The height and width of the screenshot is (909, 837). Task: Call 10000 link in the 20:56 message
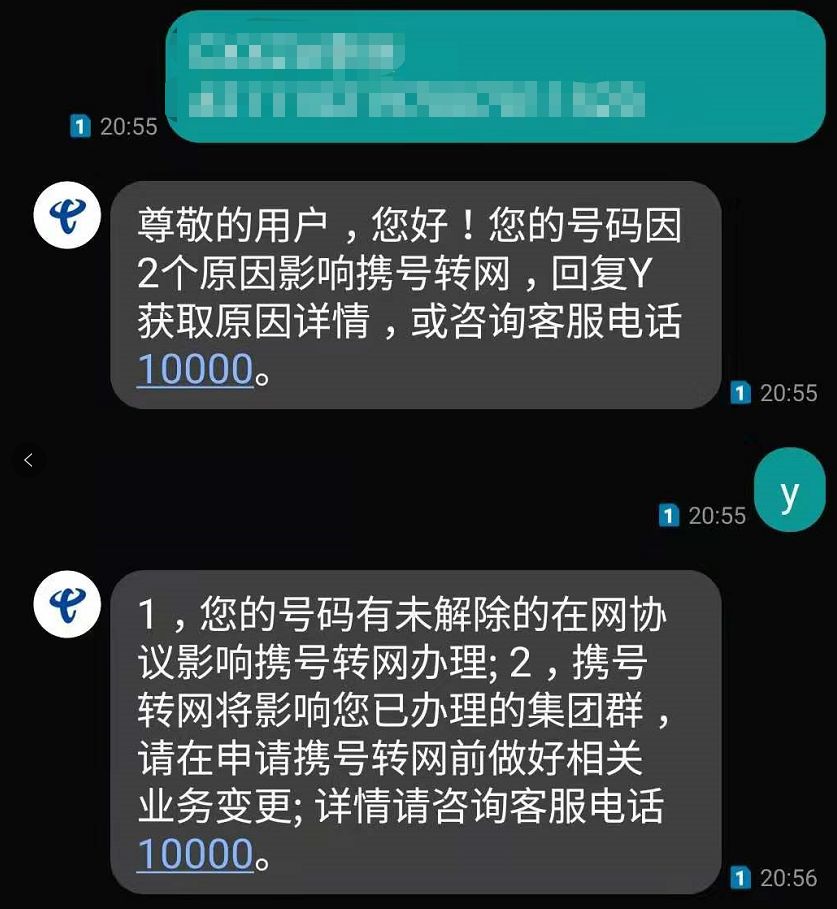[194, 854]
